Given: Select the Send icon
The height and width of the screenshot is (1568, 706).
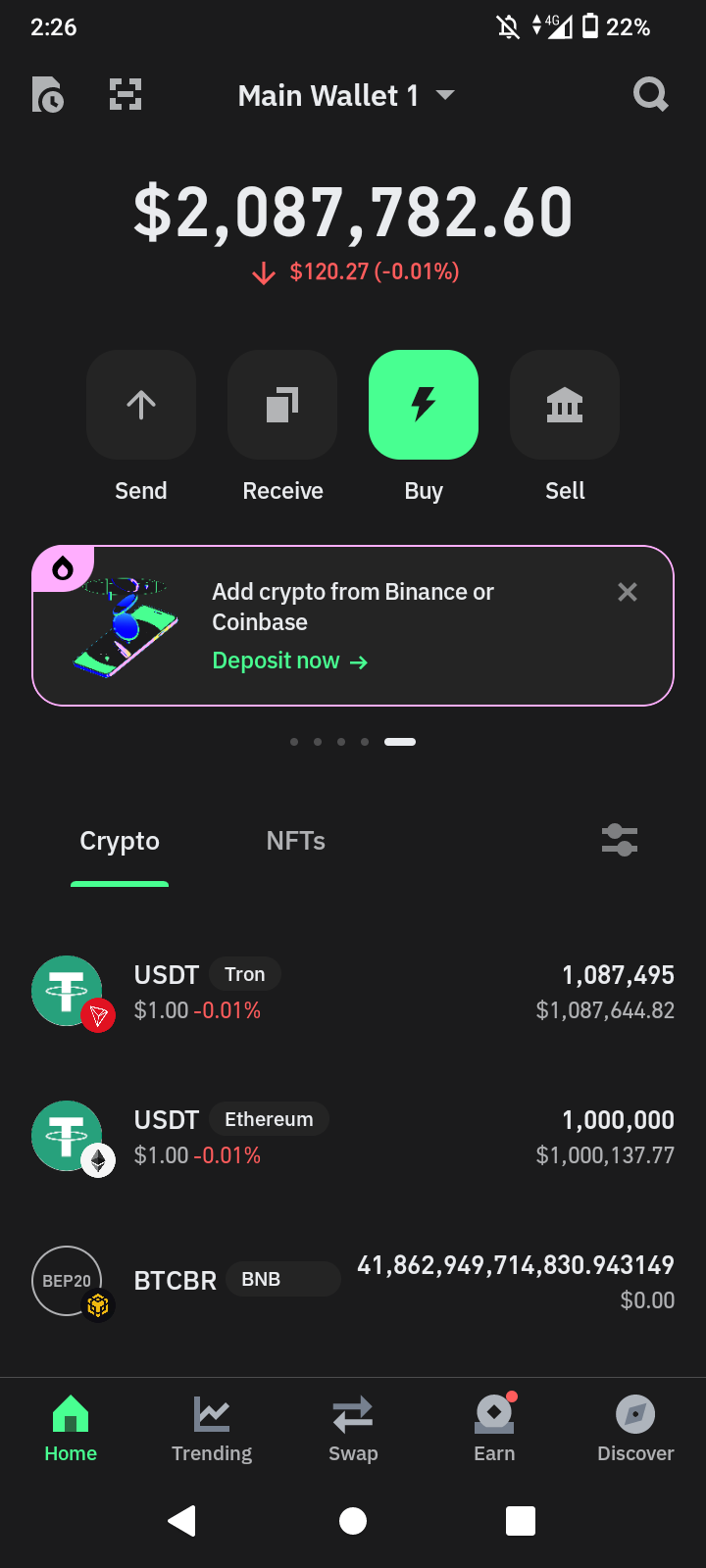Looking at the screenshot, I should (141, 405).
